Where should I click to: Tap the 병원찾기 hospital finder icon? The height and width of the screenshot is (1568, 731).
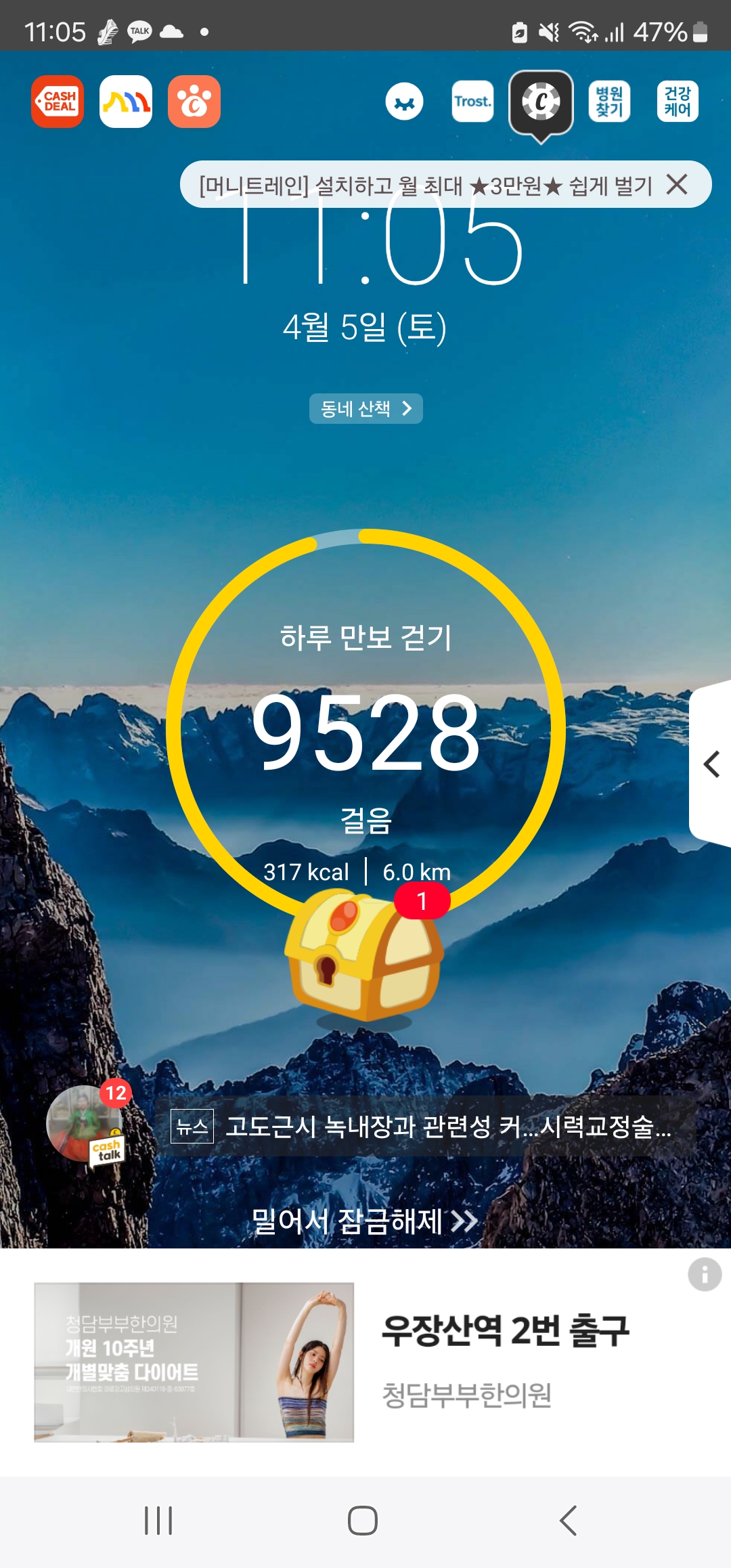[609, 102]
